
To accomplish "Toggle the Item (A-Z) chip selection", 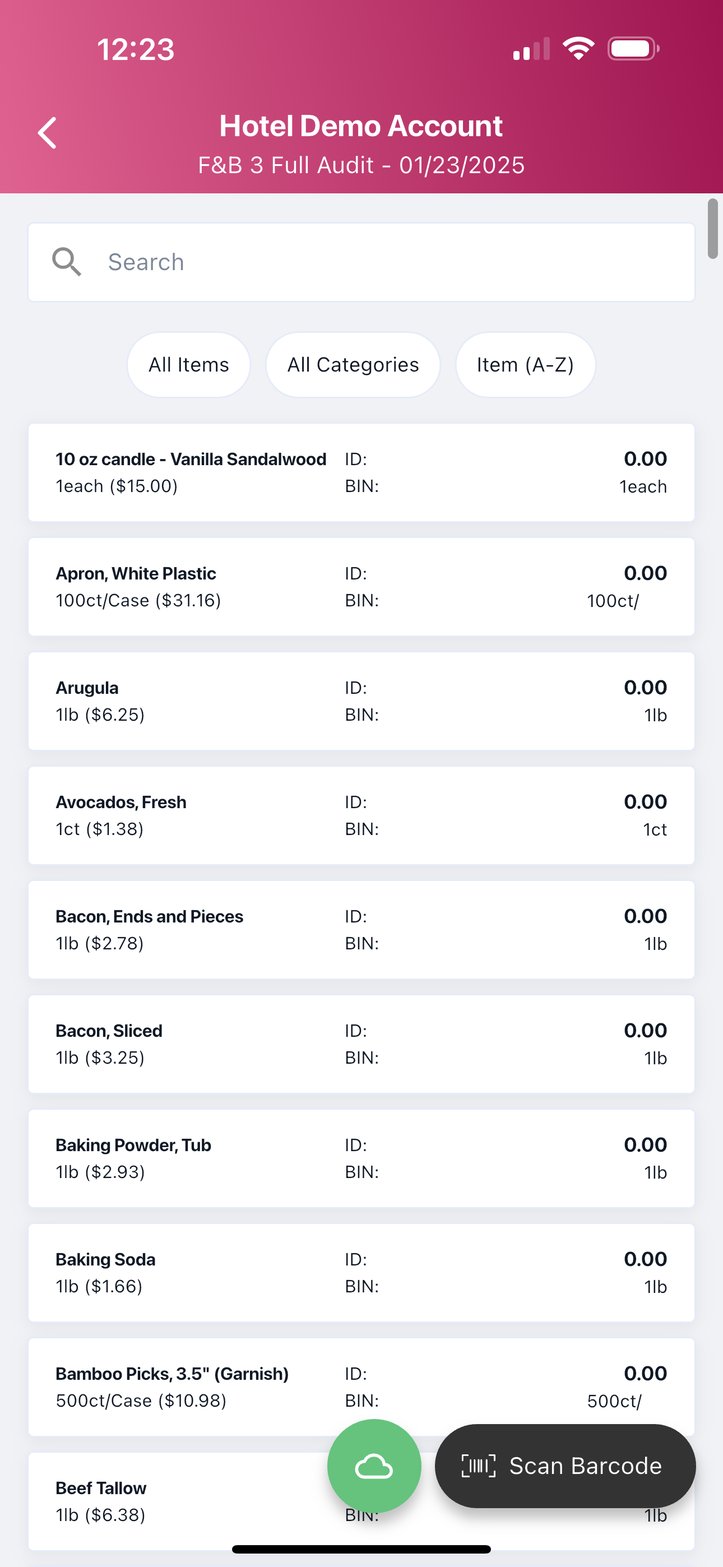I will click(x=525, y=364).
